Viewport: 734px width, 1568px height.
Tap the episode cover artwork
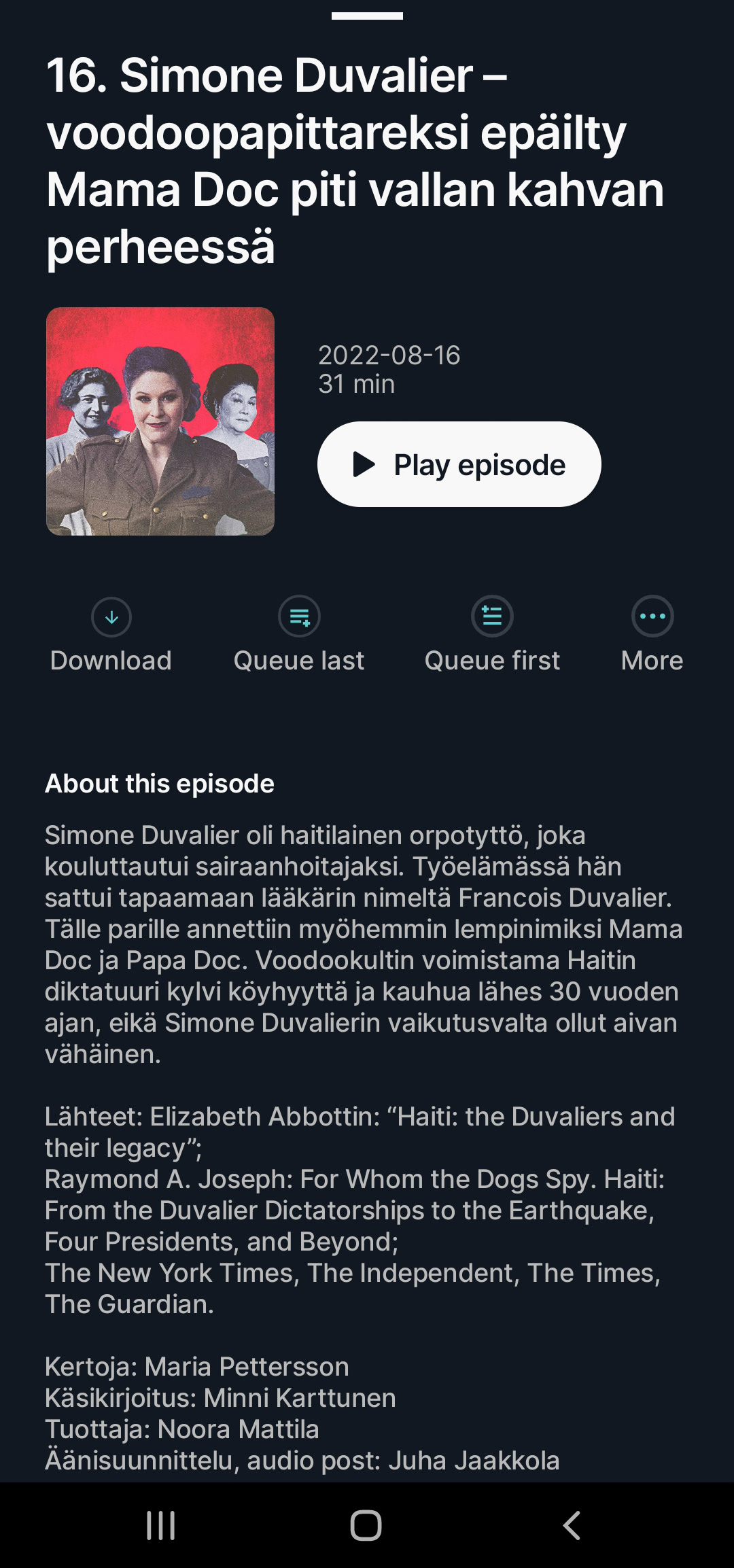[x=160, y=421]
